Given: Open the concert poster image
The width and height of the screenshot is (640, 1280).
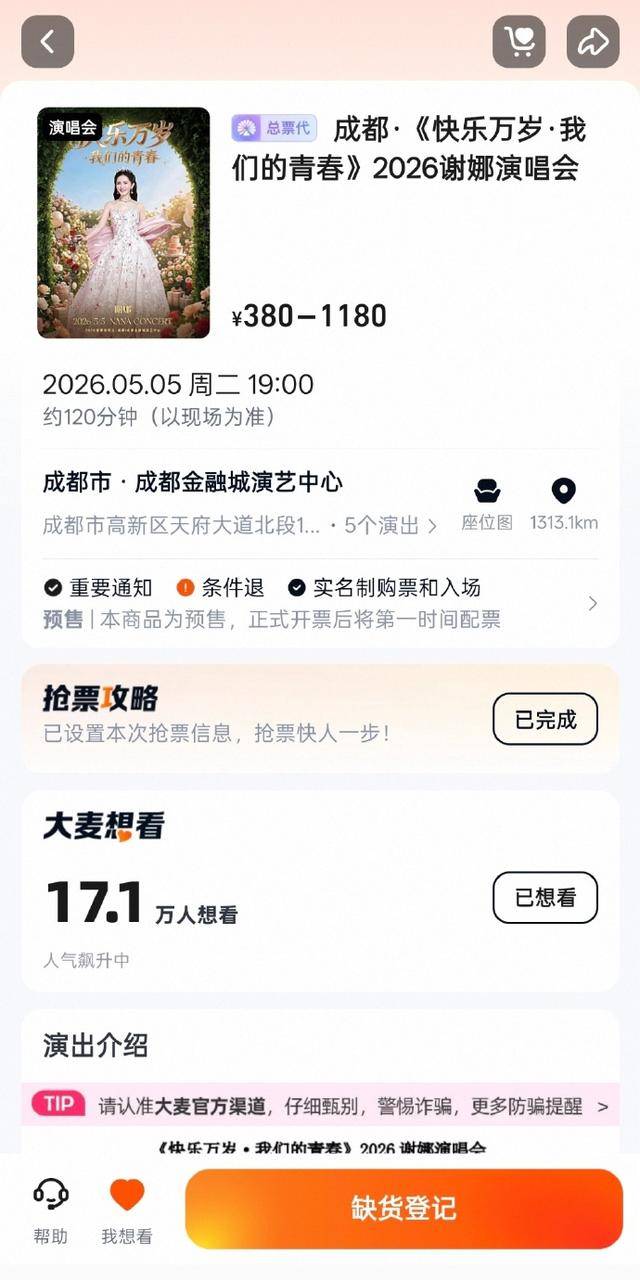Looking at the screenshot, I should coord(124,223).
